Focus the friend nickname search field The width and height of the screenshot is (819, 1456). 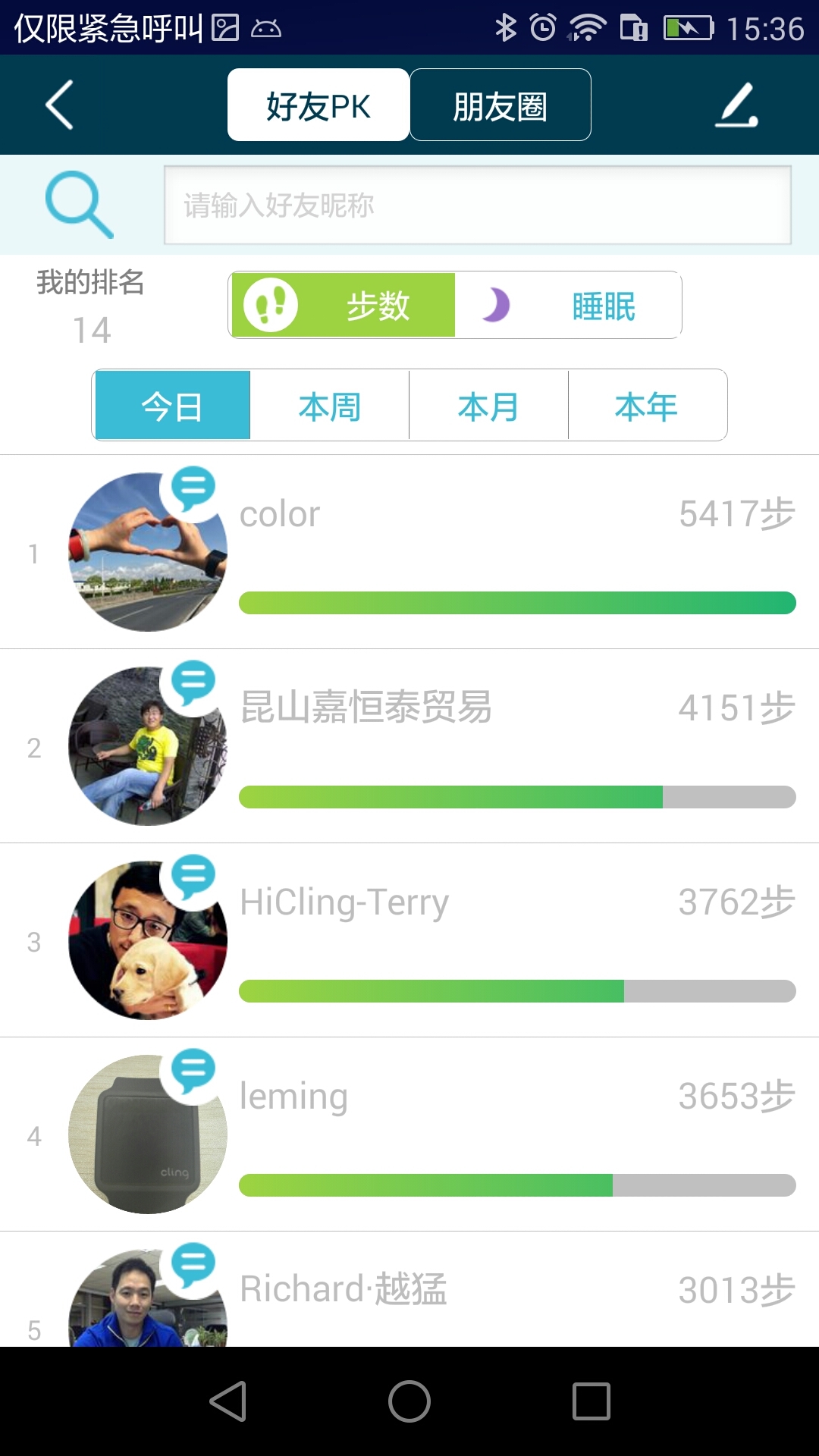478,205
